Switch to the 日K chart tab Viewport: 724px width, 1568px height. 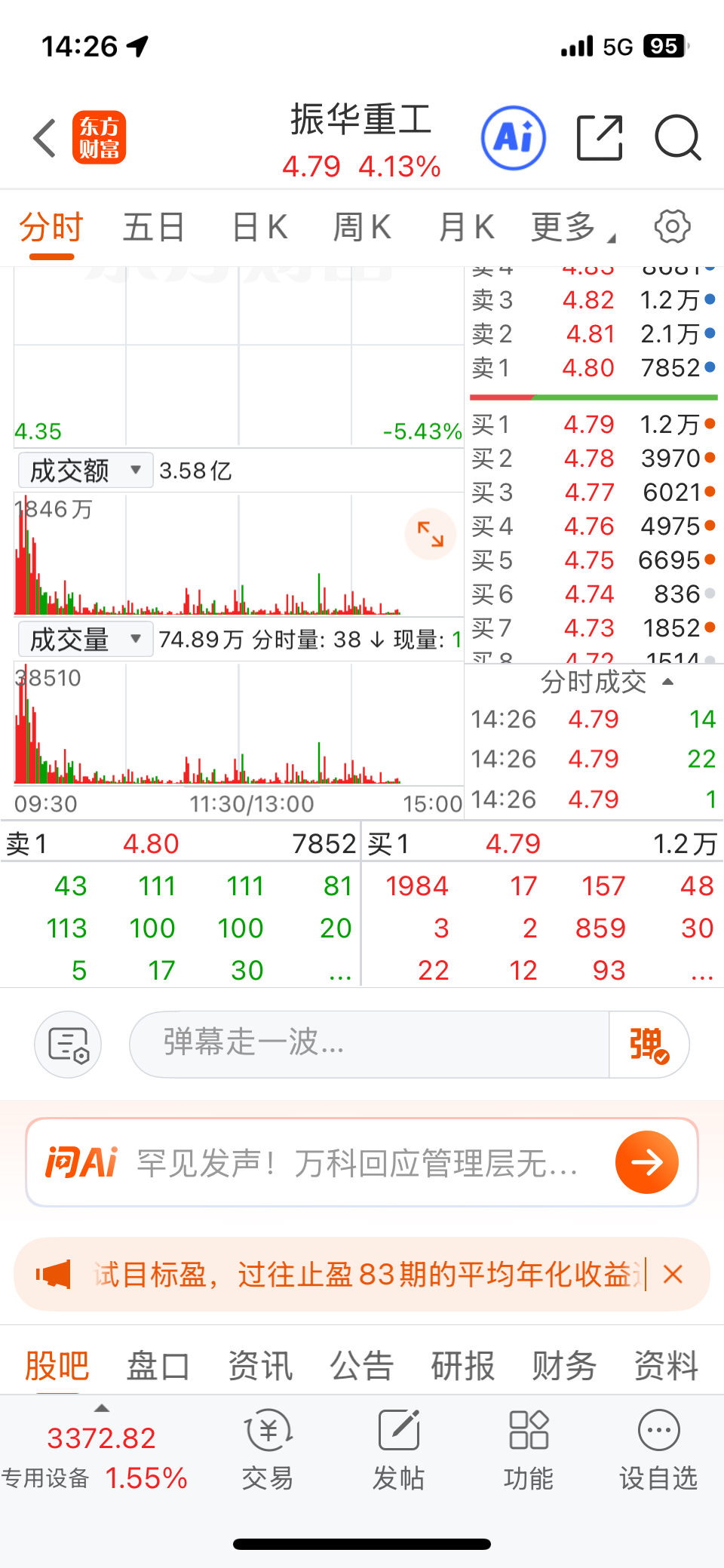tap(259, 227)
